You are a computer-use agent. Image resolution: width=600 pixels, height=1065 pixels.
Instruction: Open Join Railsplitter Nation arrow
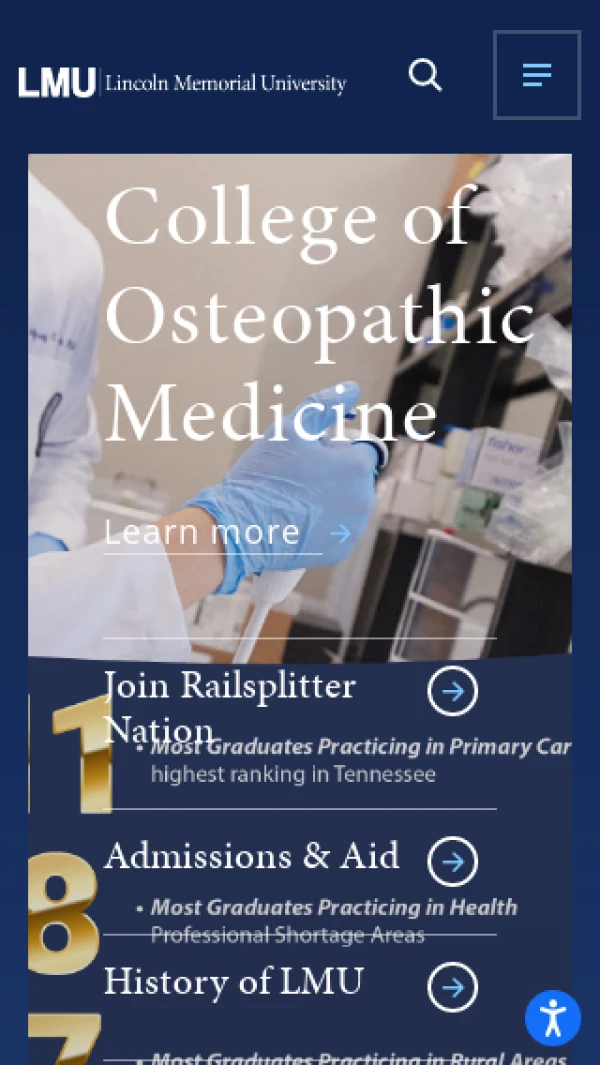pyautogui.click(x=453, y=691)
